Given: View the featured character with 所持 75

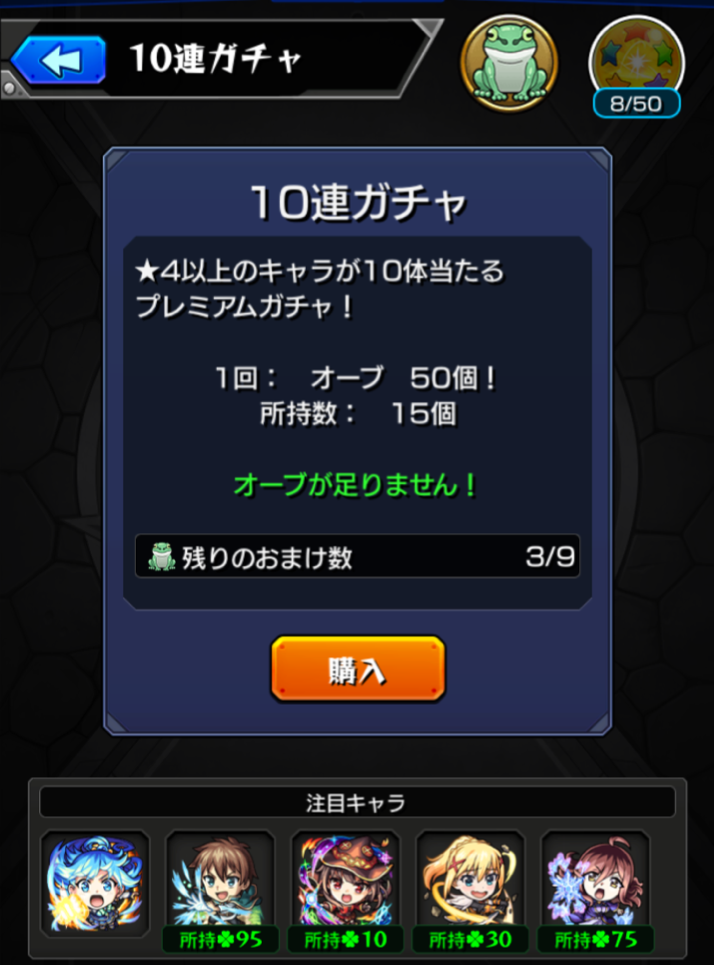Looking at the screenshot, I should [595, 880].
